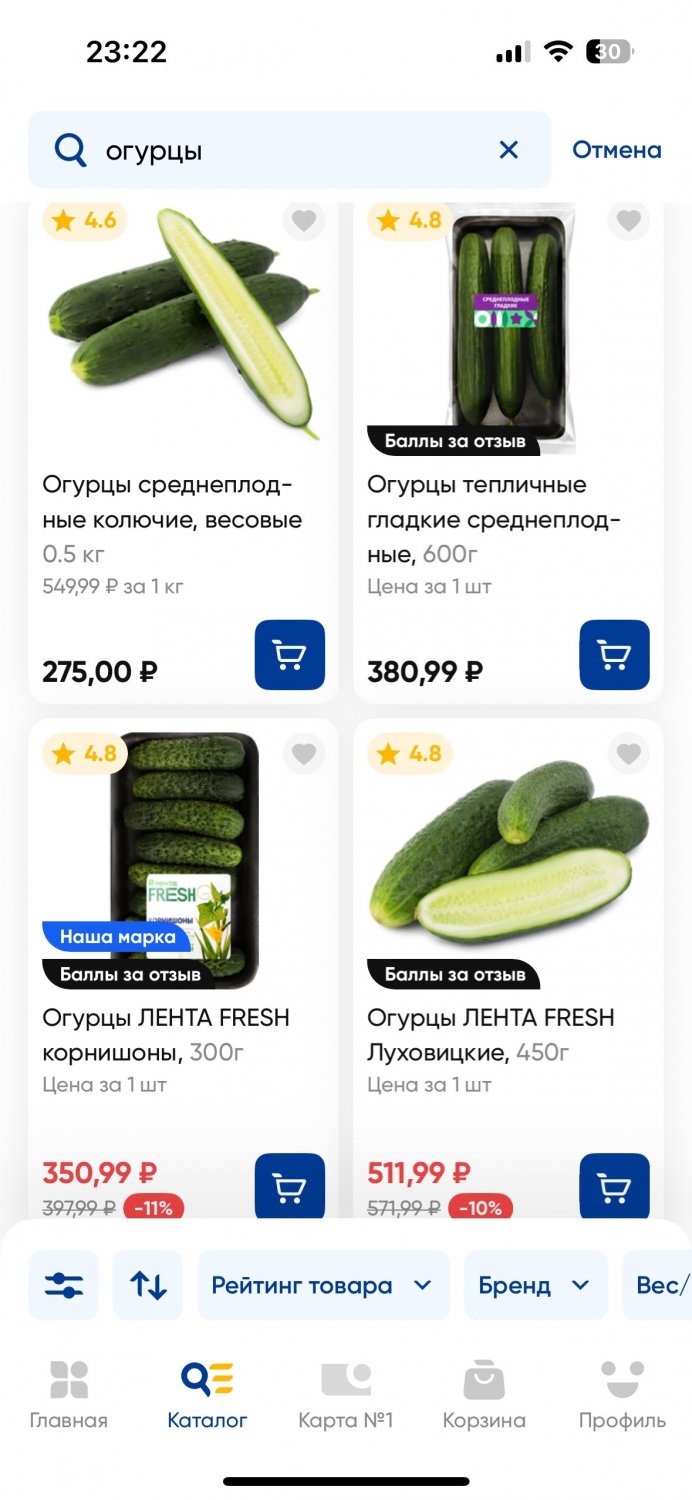Go to the «Главная» tab
This screenshot has height=1500, width=692.
point(68,1395)
